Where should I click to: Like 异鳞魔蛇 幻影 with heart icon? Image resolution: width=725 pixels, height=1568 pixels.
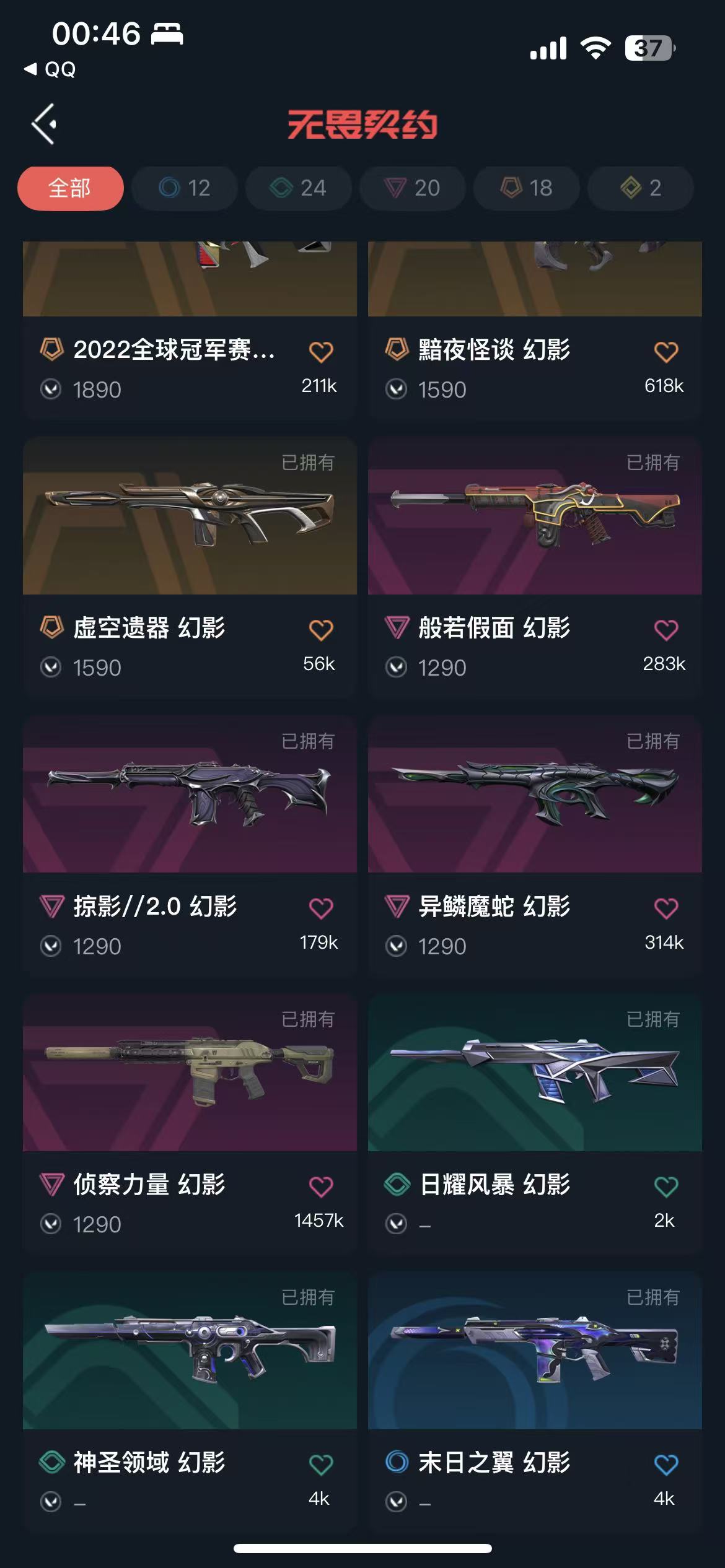click(x=666, y=908)
